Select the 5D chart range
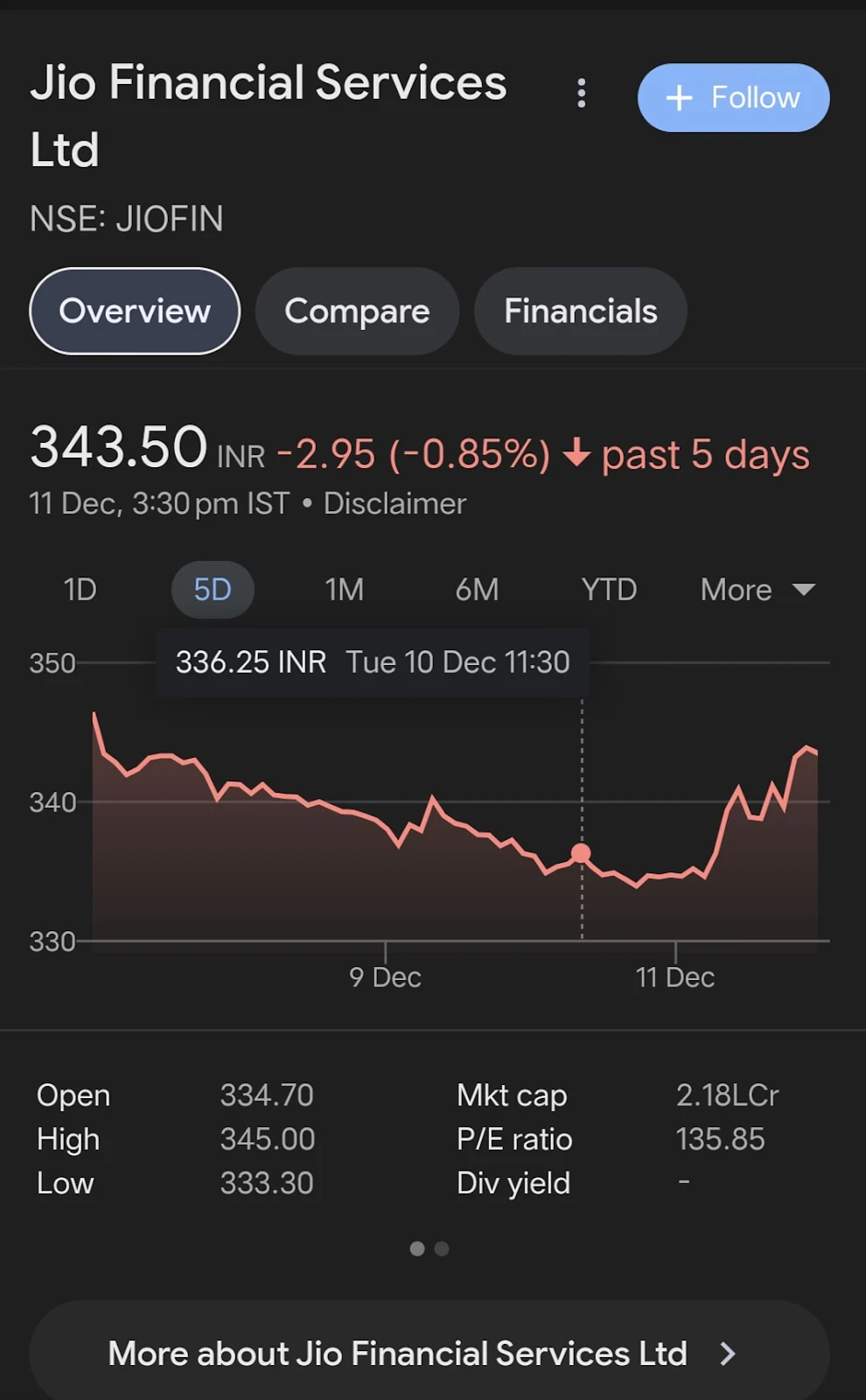The width and height of the screenshot is (866, 1400). 213,590
